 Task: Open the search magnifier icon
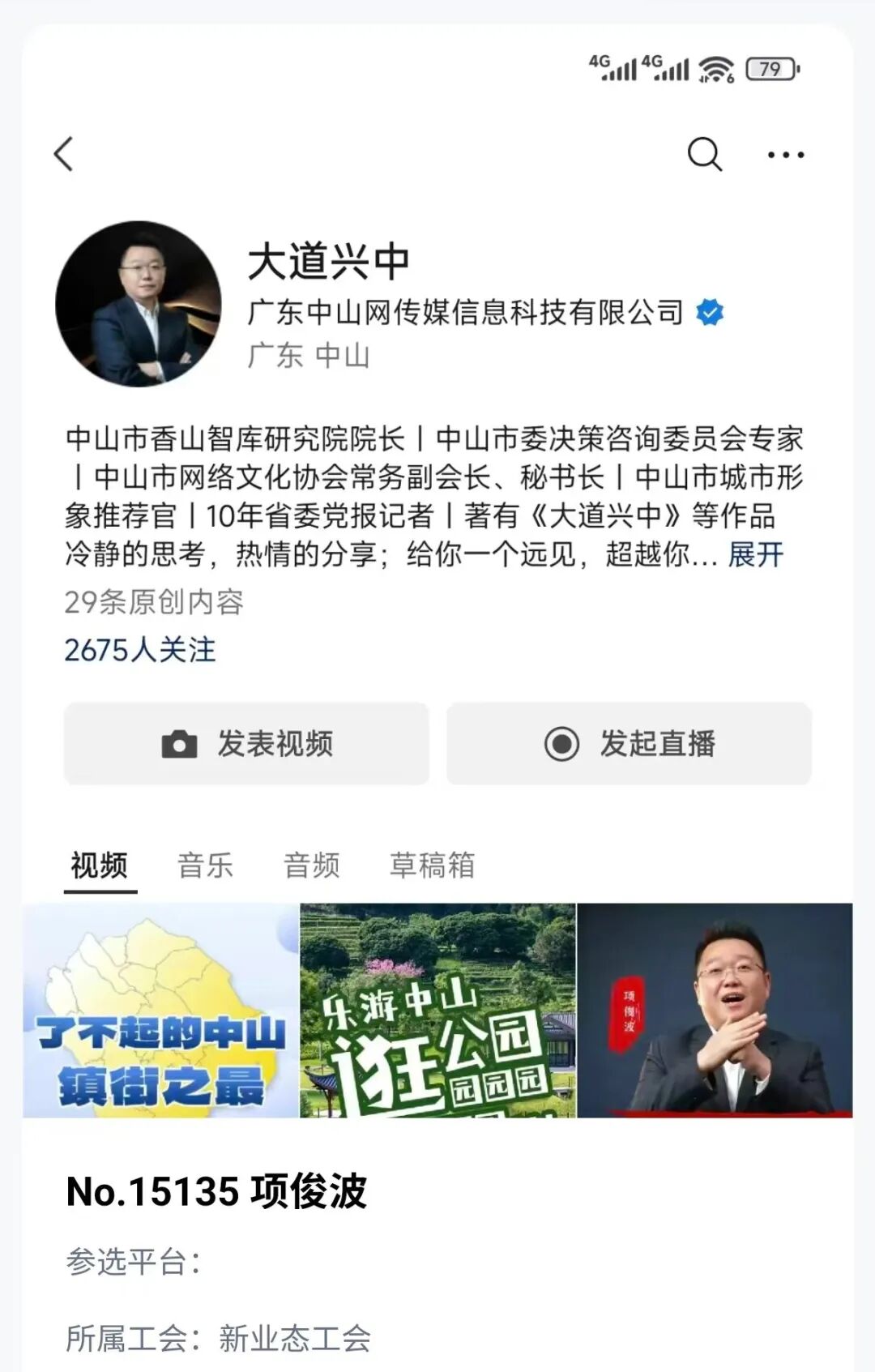pyautogui.click(x=704, y=154)
